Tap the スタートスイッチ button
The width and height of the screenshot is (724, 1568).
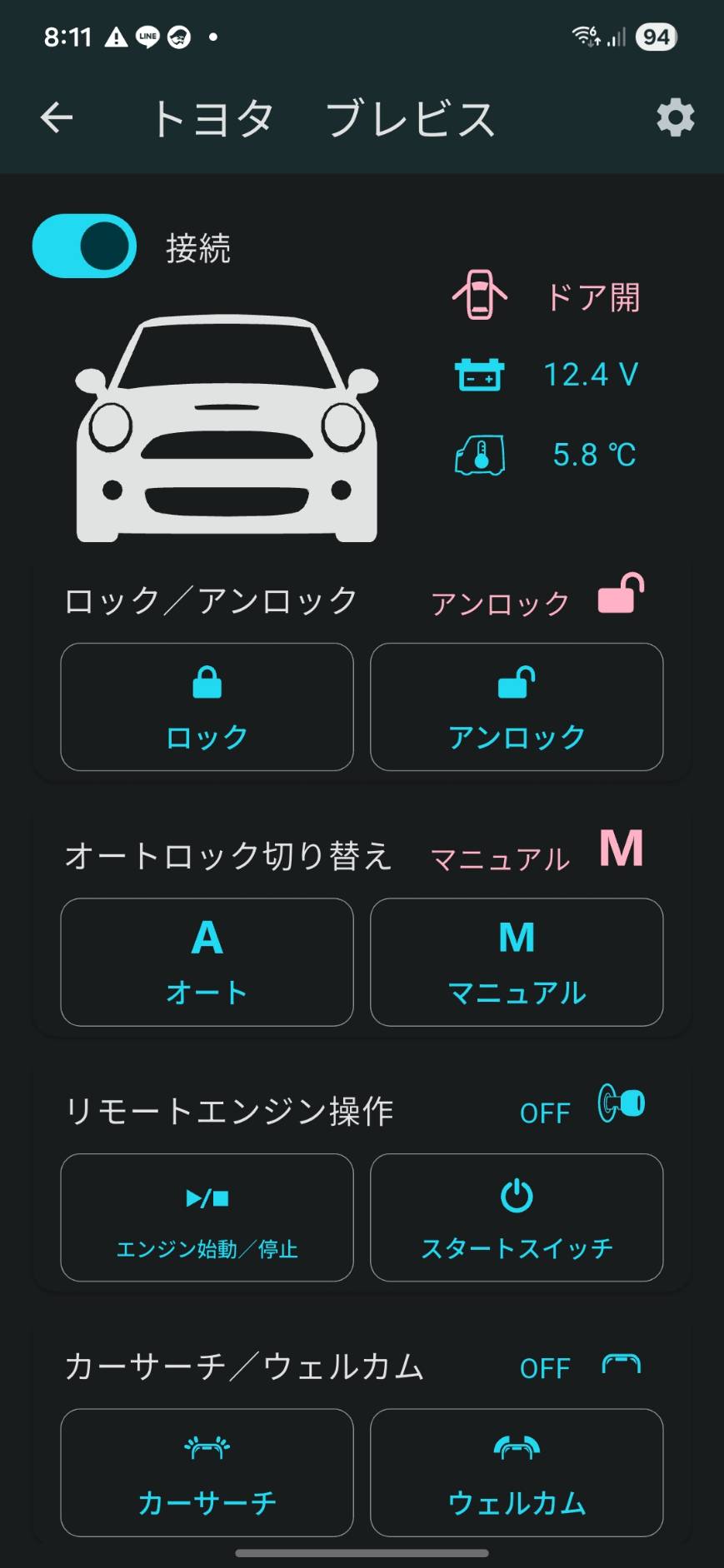(517, 1217)
